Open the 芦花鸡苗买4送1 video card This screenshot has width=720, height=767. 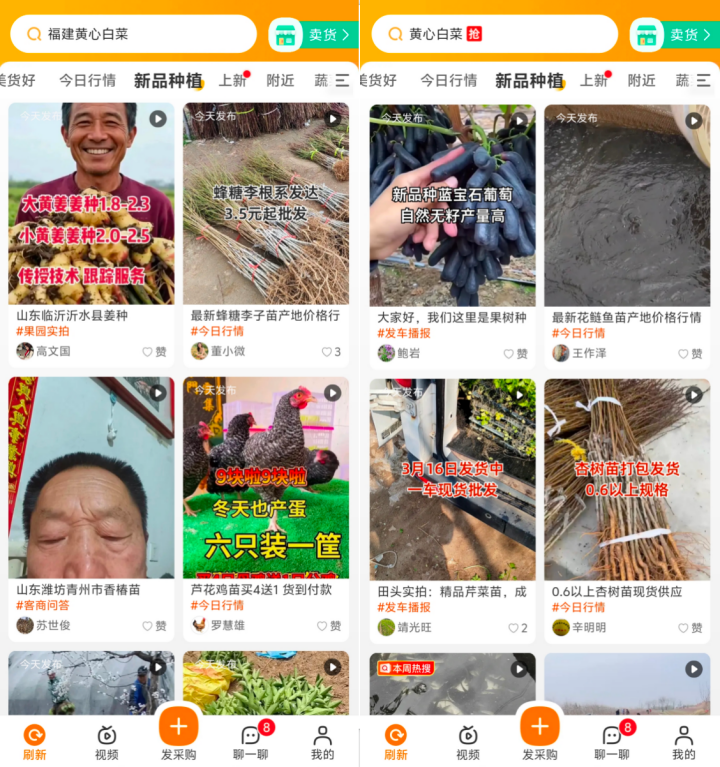(266, 478)
